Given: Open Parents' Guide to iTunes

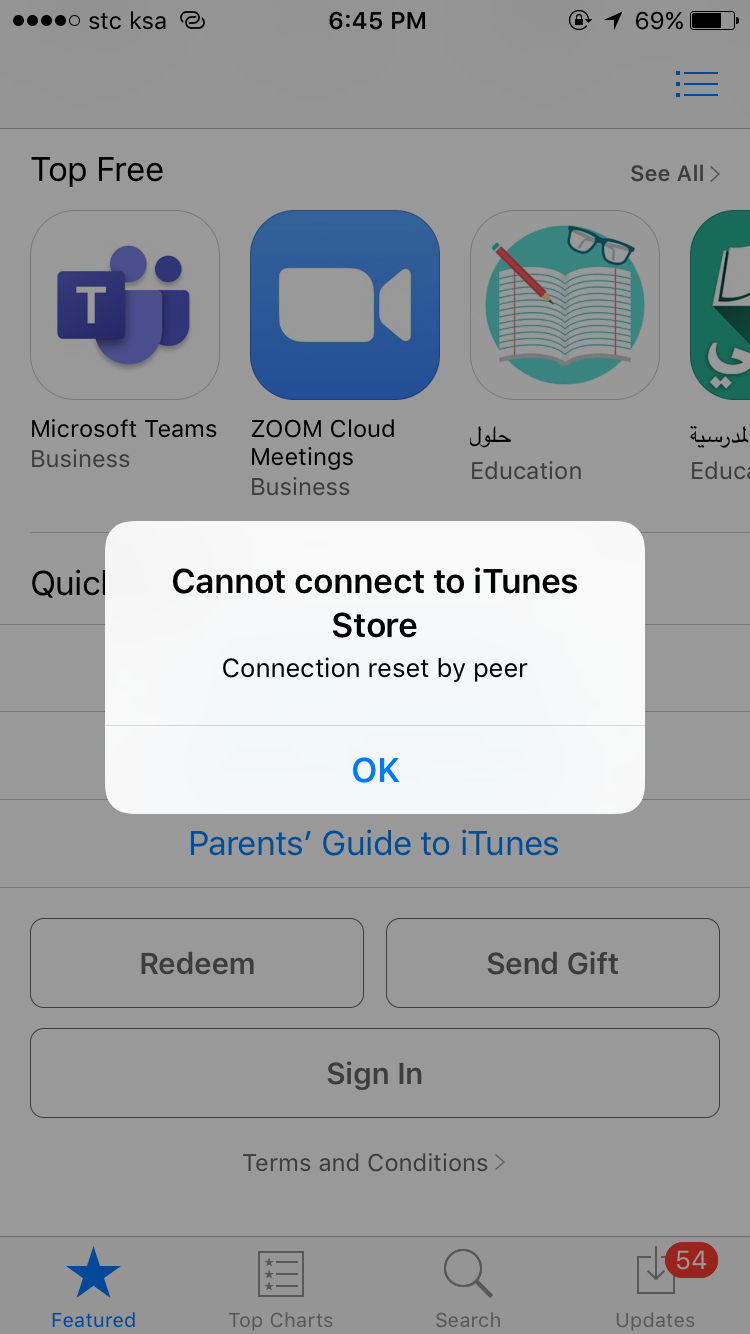Looking at the screenshot, I should (x=374, y=844).
